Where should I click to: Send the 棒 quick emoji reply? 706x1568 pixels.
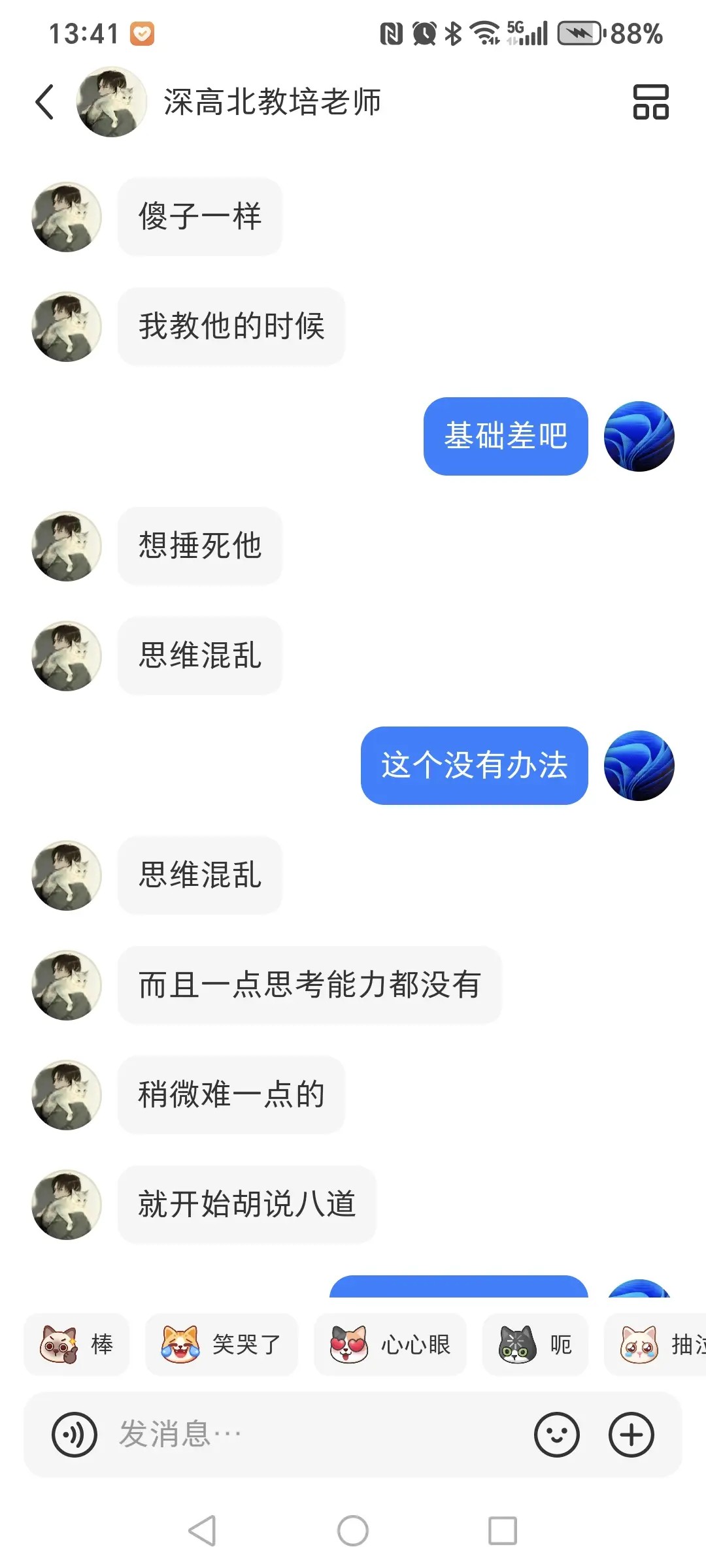pyautogui.click(x=76, y=1345)
